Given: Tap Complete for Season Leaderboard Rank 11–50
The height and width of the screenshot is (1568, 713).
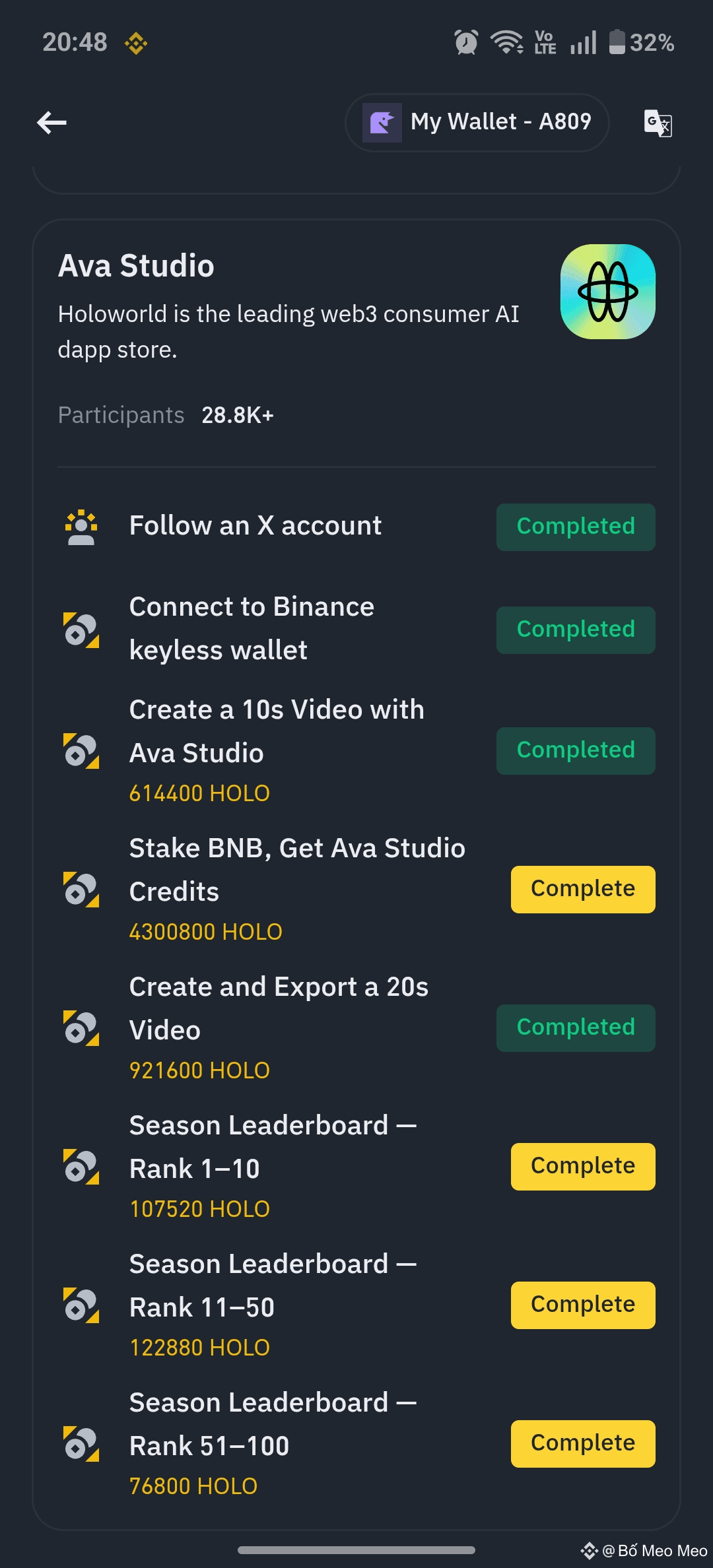Looking at the screenshot, I should pos(583,1305).
